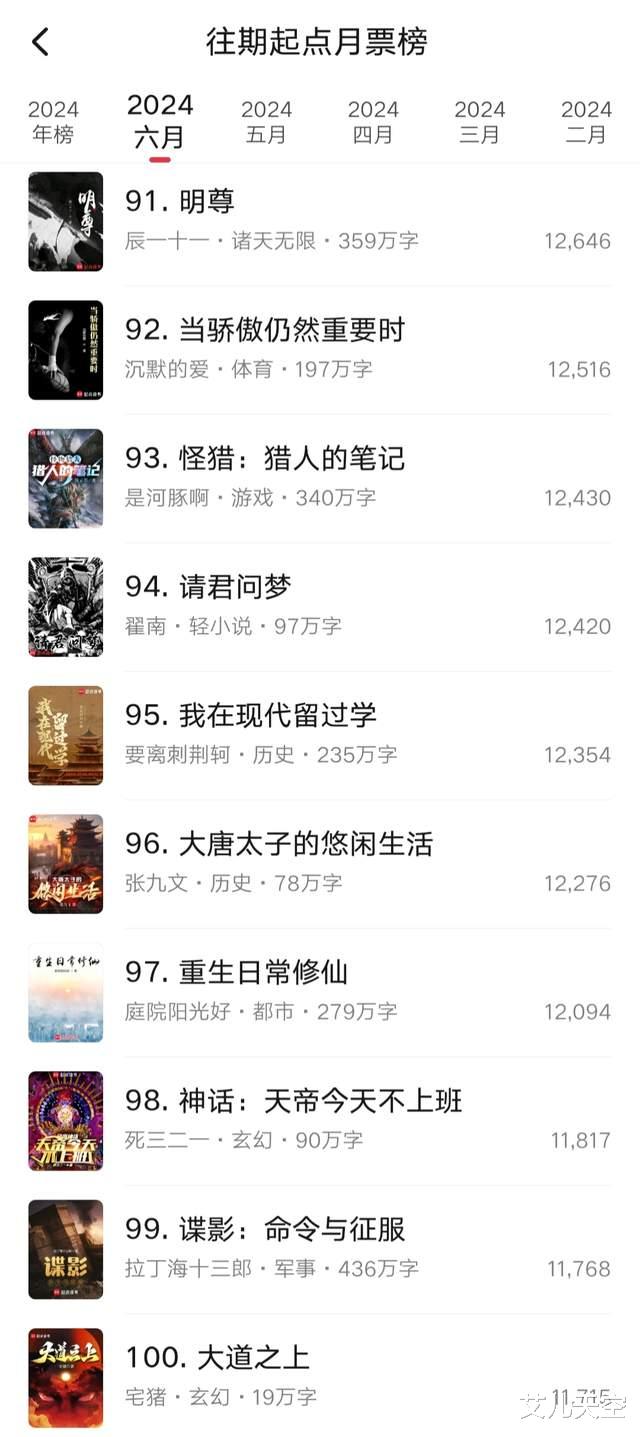Image resolution: width=640 pixels, height=1437 pixels.
Task: View the 2024 三月 ranking tab
Action: [479, 122]
